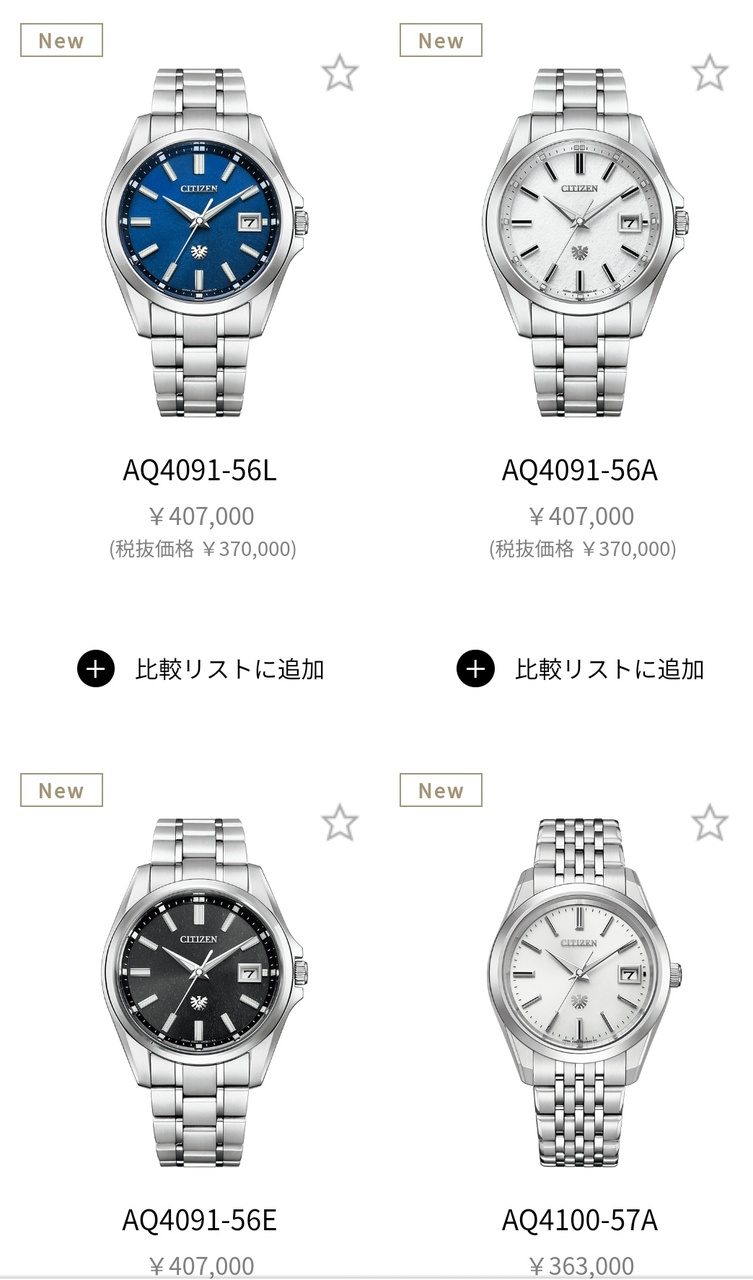The image size is (753, 1280).
Task: Add AQ4091-56A to the comparison list
Action: [580, 668]
